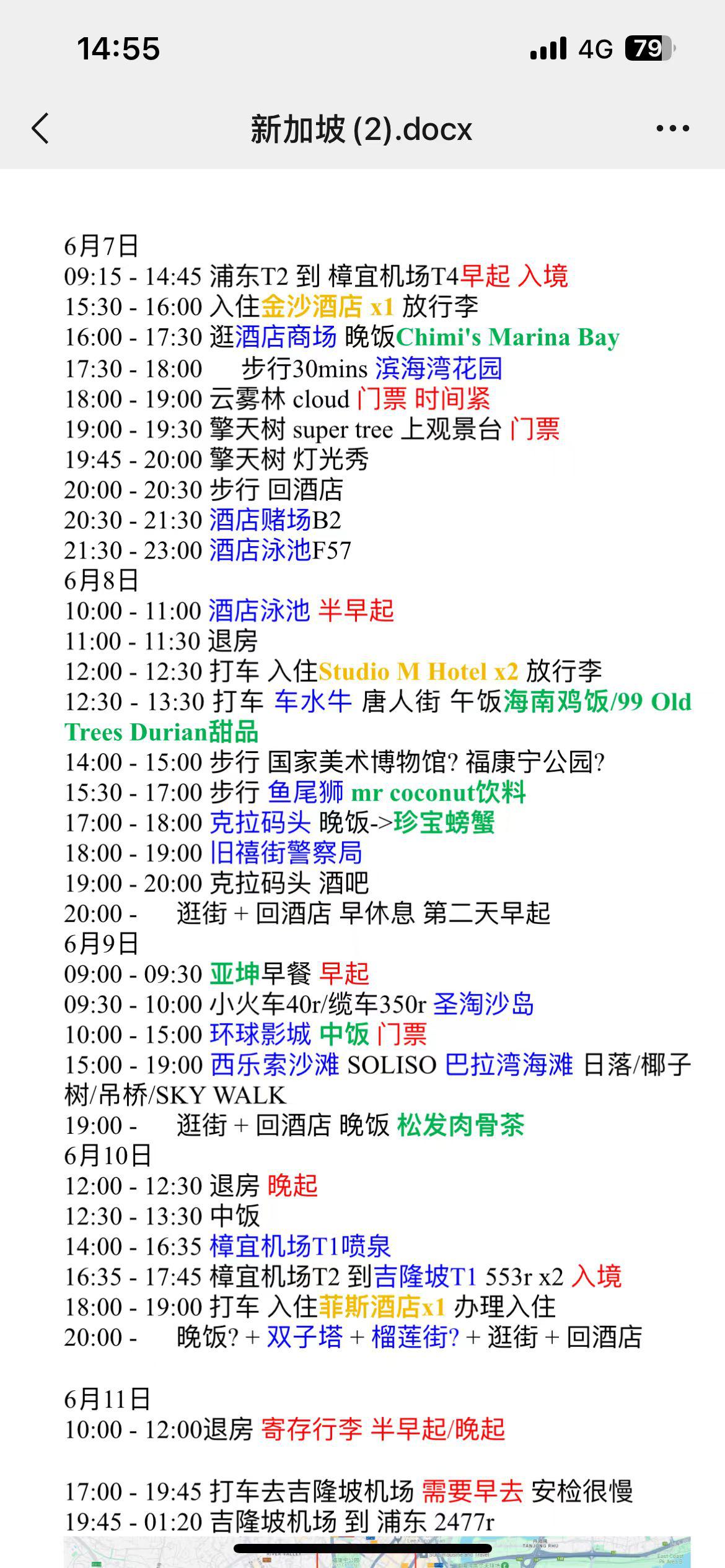This screenshot has width=725, height=1568.
Task: Open the three-dot more options menu
Action: click(x=672, y=129)
